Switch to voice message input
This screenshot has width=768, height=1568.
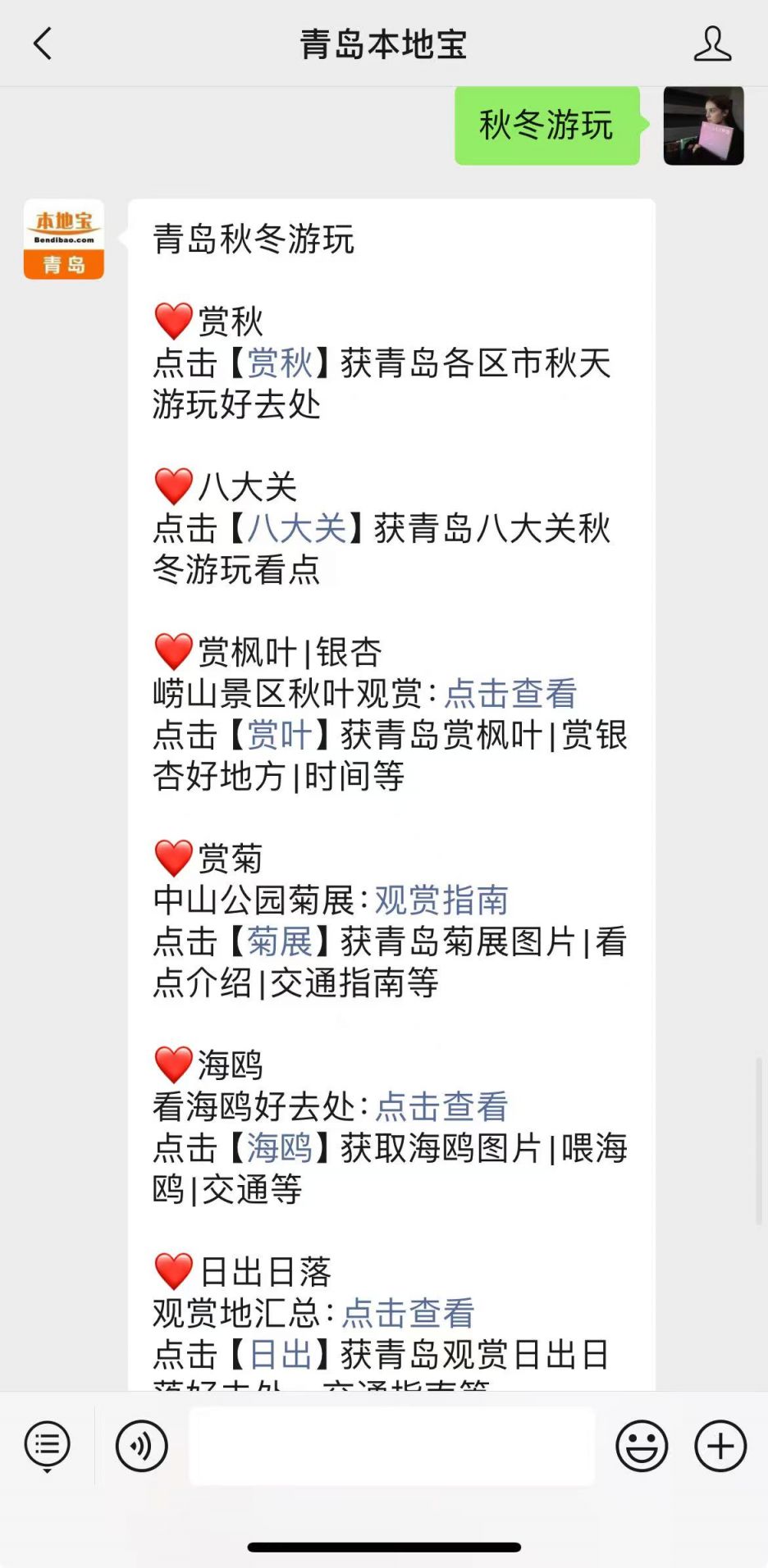tap(142, 1445)
